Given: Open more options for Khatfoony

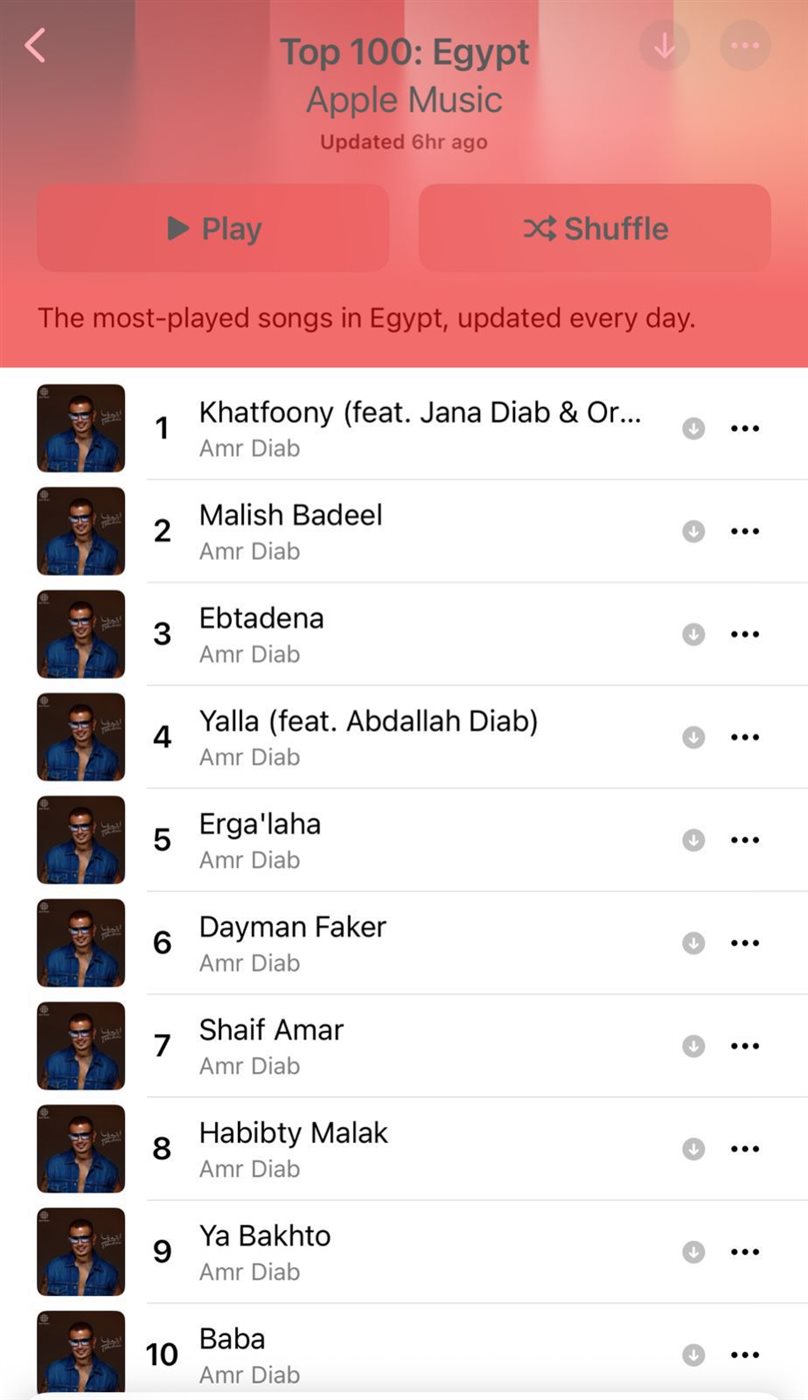Looking at the screenshot, I should [745, 428].
